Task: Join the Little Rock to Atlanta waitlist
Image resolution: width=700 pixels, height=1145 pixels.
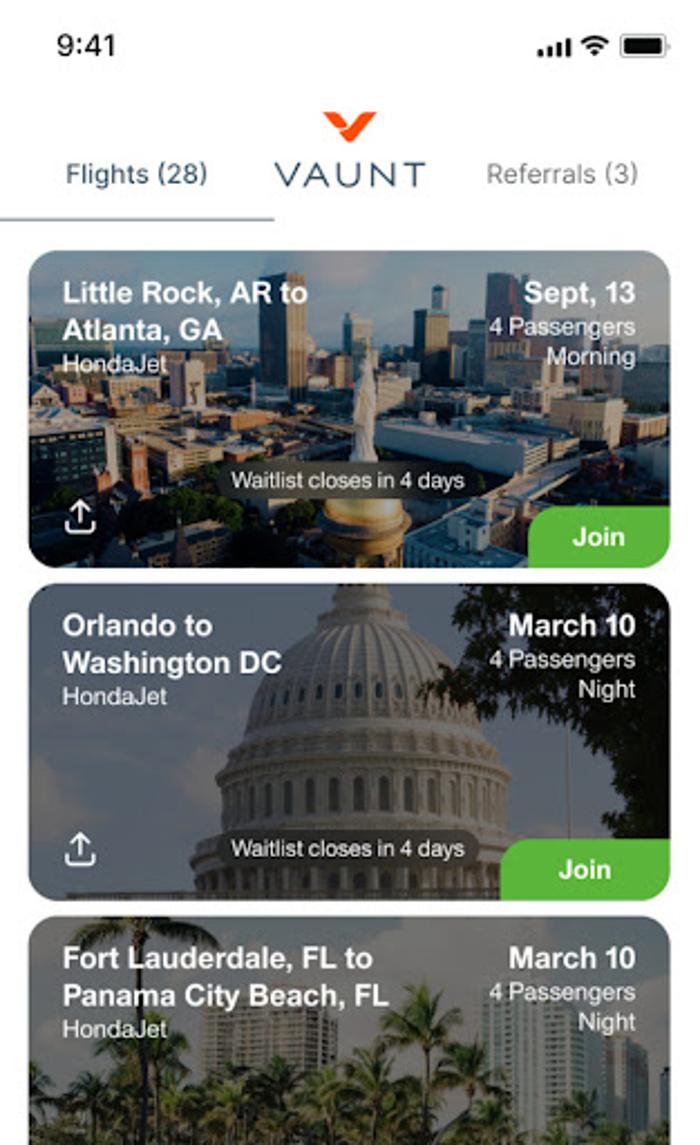Action: [x=598, y=536]
